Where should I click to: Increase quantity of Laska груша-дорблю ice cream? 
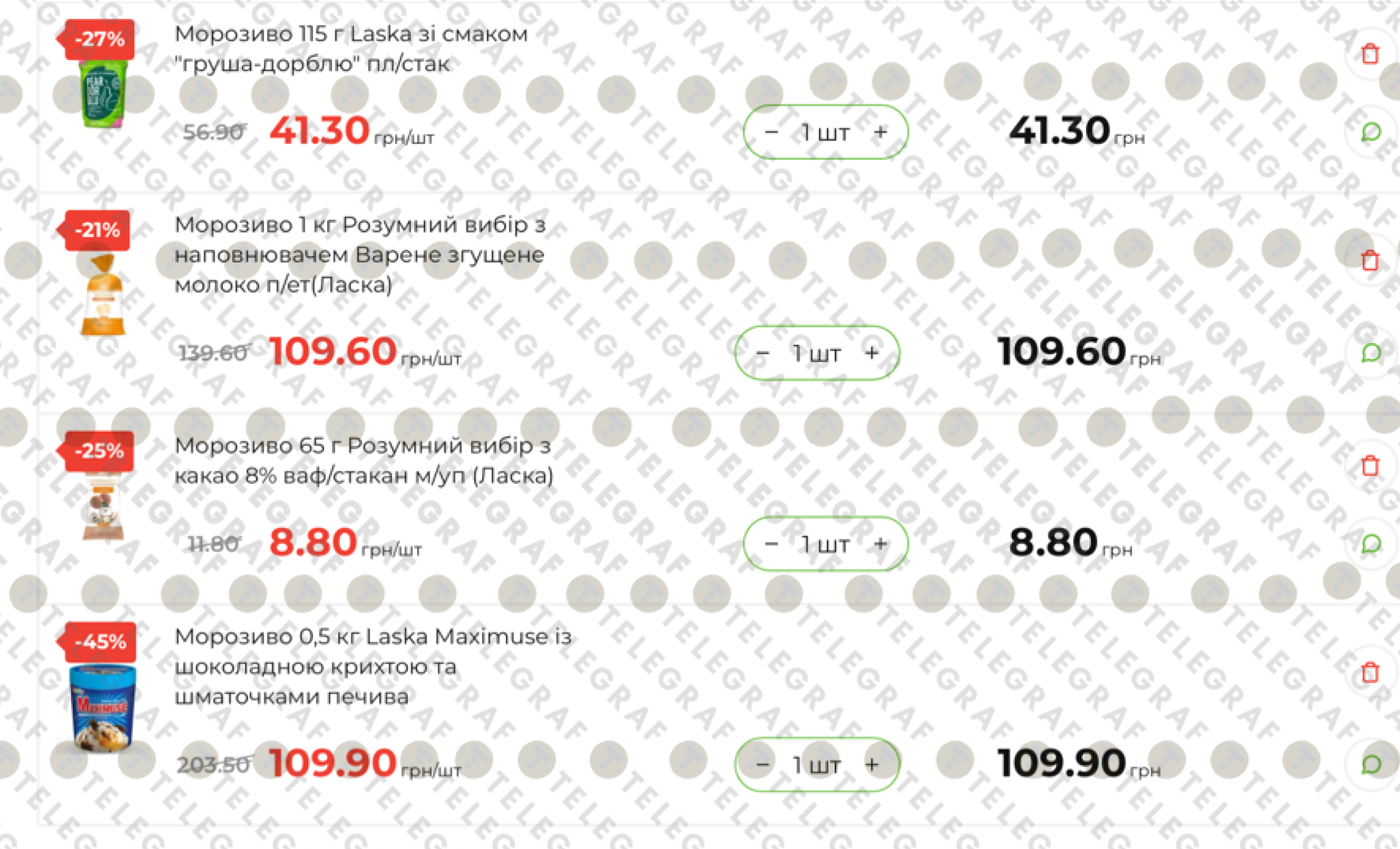point(880,132)
